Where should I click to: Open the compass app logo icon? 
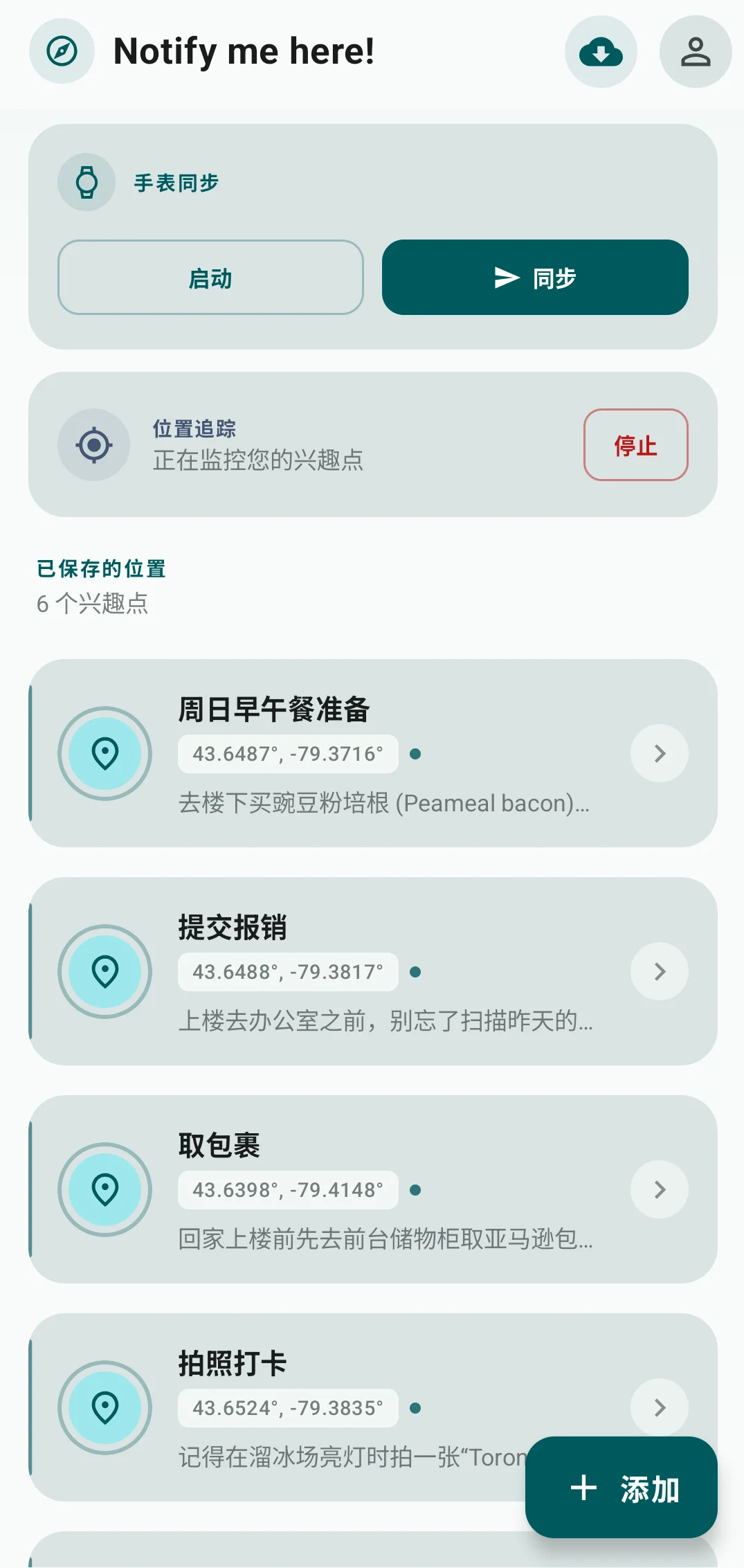coord(62,51)
